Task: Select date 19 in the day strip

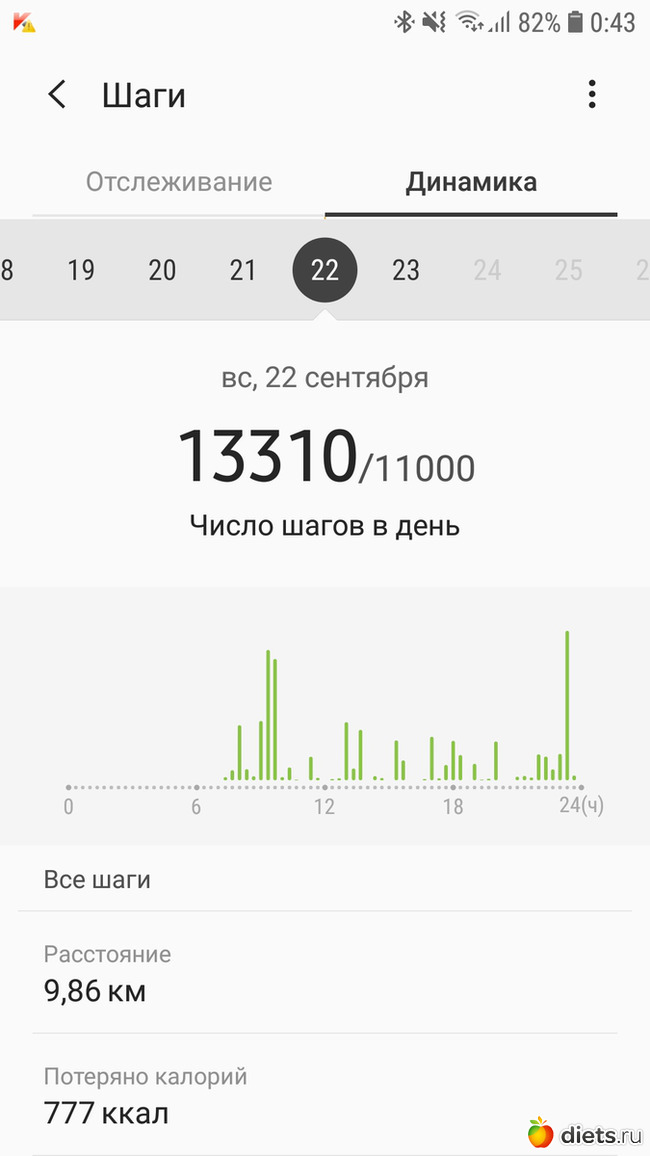Action: pos(81,270)
